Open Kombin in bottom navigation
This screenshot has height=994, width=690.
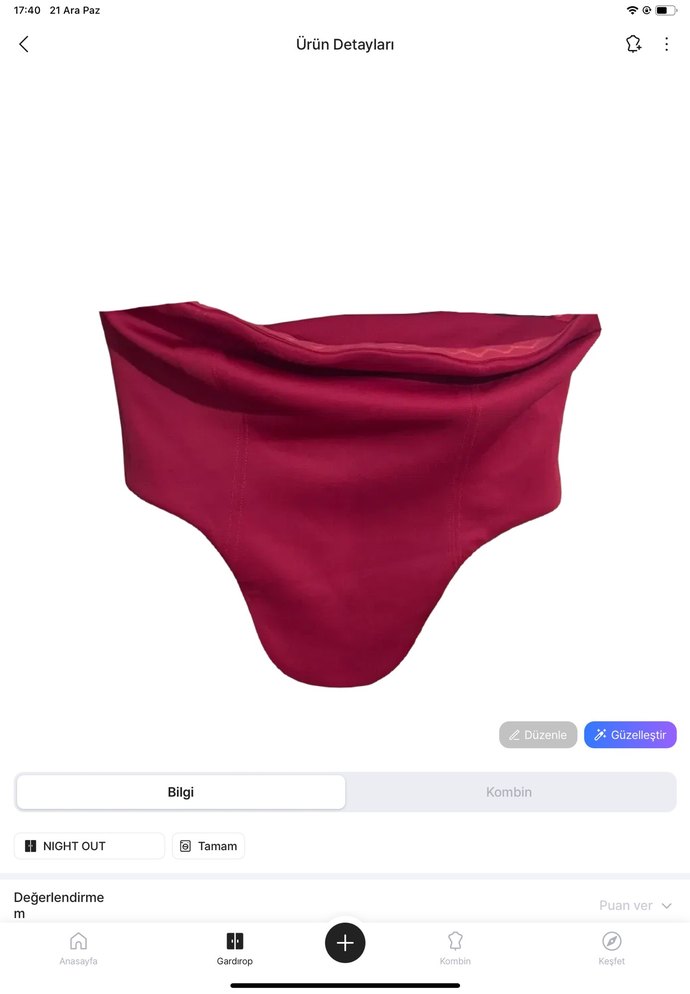(455, 948)
